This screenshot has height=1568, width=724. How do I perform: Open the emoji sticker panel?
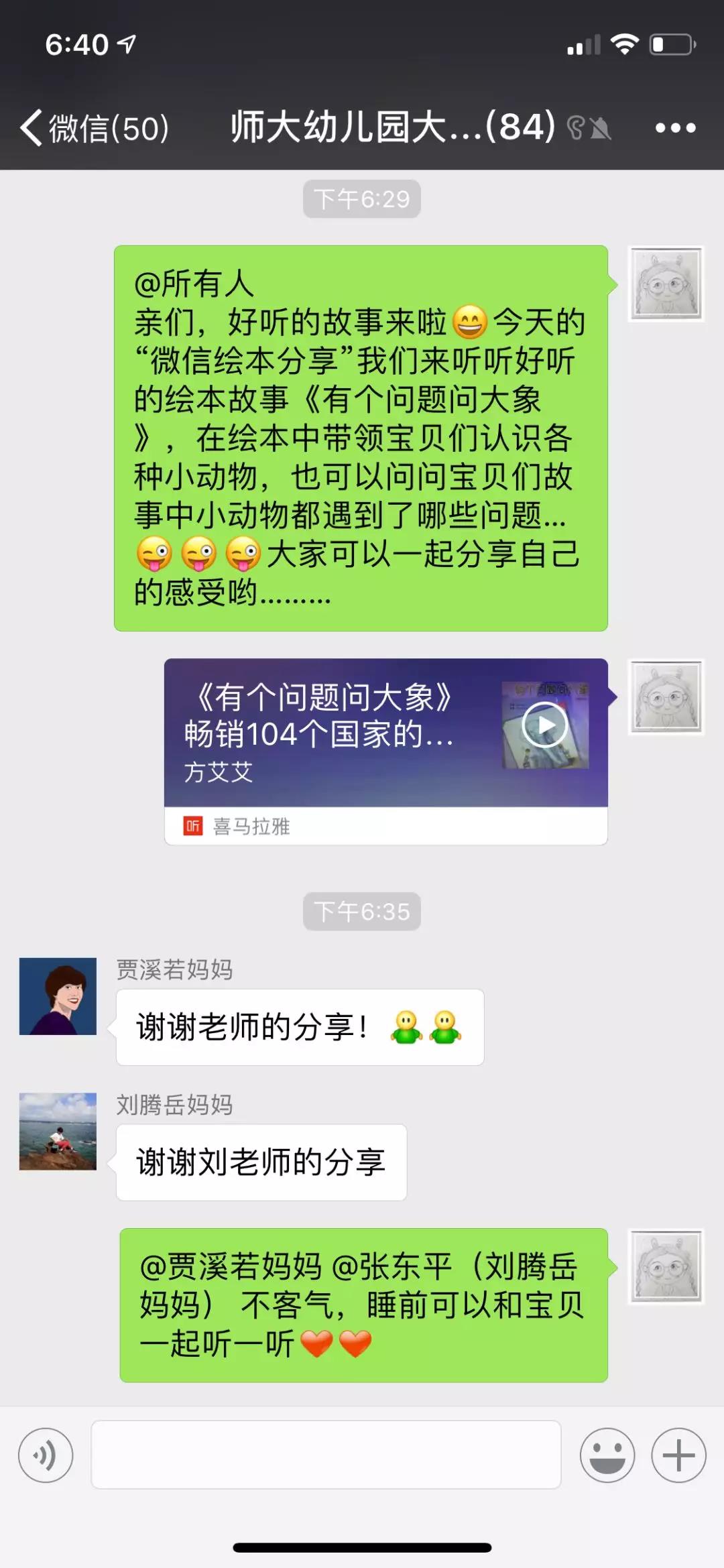point(607,1455)
